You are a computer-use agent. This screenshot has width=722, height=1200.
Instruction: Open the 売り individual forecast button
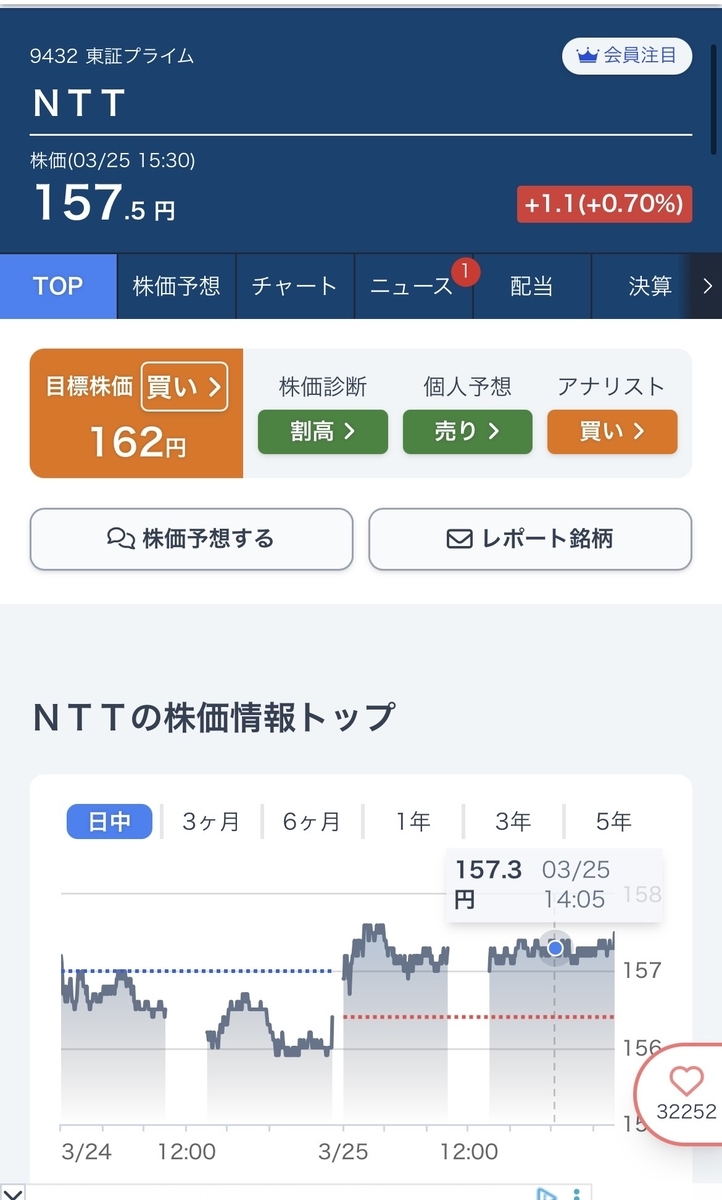467,432
